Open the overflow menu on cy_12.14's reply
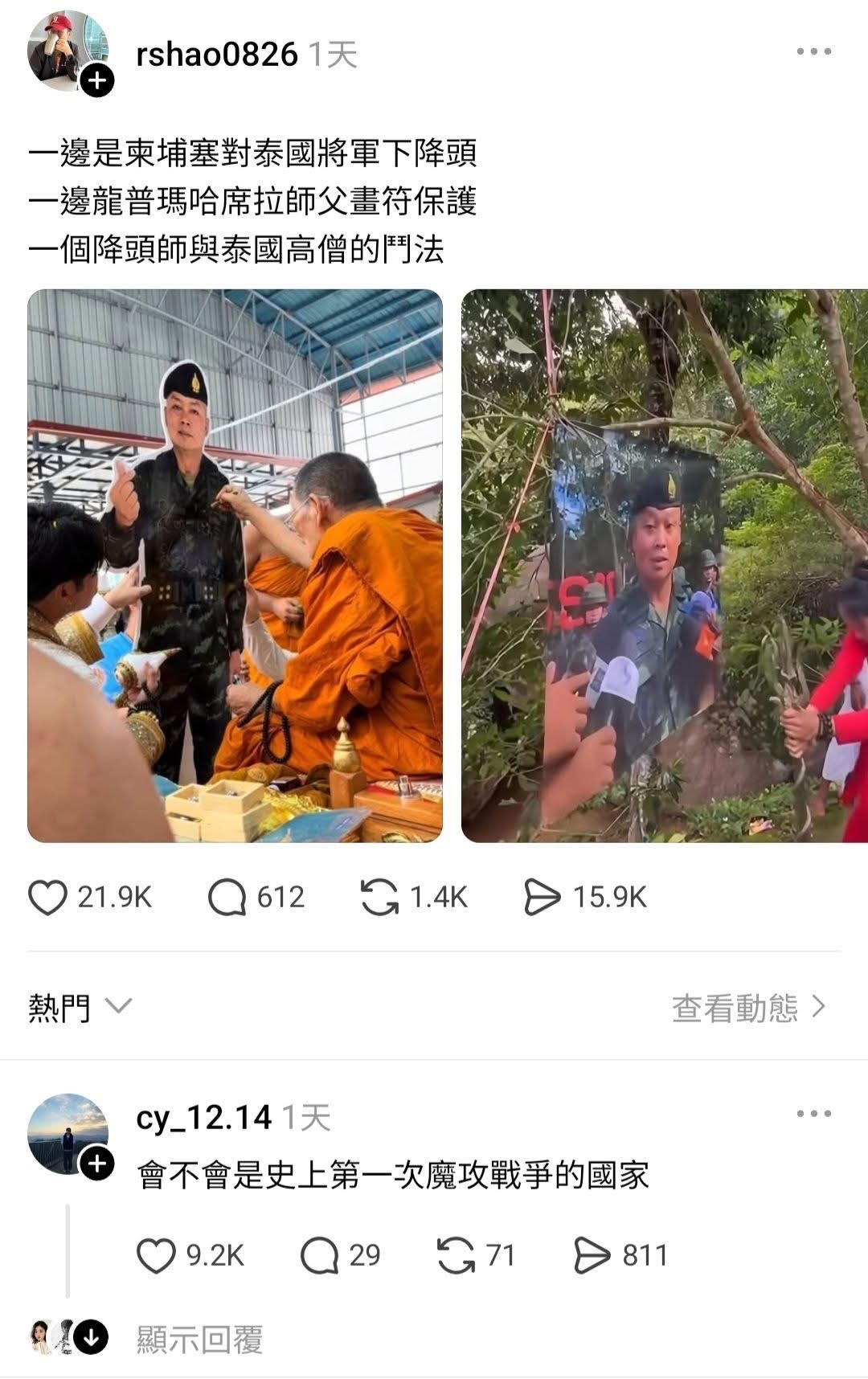 pos(813,1114)
